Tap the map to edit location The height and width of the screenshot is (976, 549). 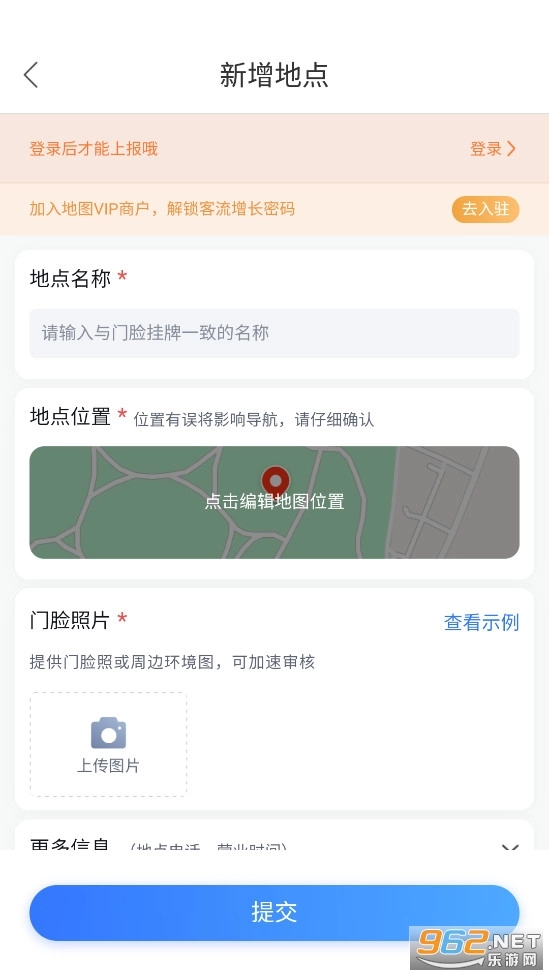pyautogui.click(x=274, y=502)
